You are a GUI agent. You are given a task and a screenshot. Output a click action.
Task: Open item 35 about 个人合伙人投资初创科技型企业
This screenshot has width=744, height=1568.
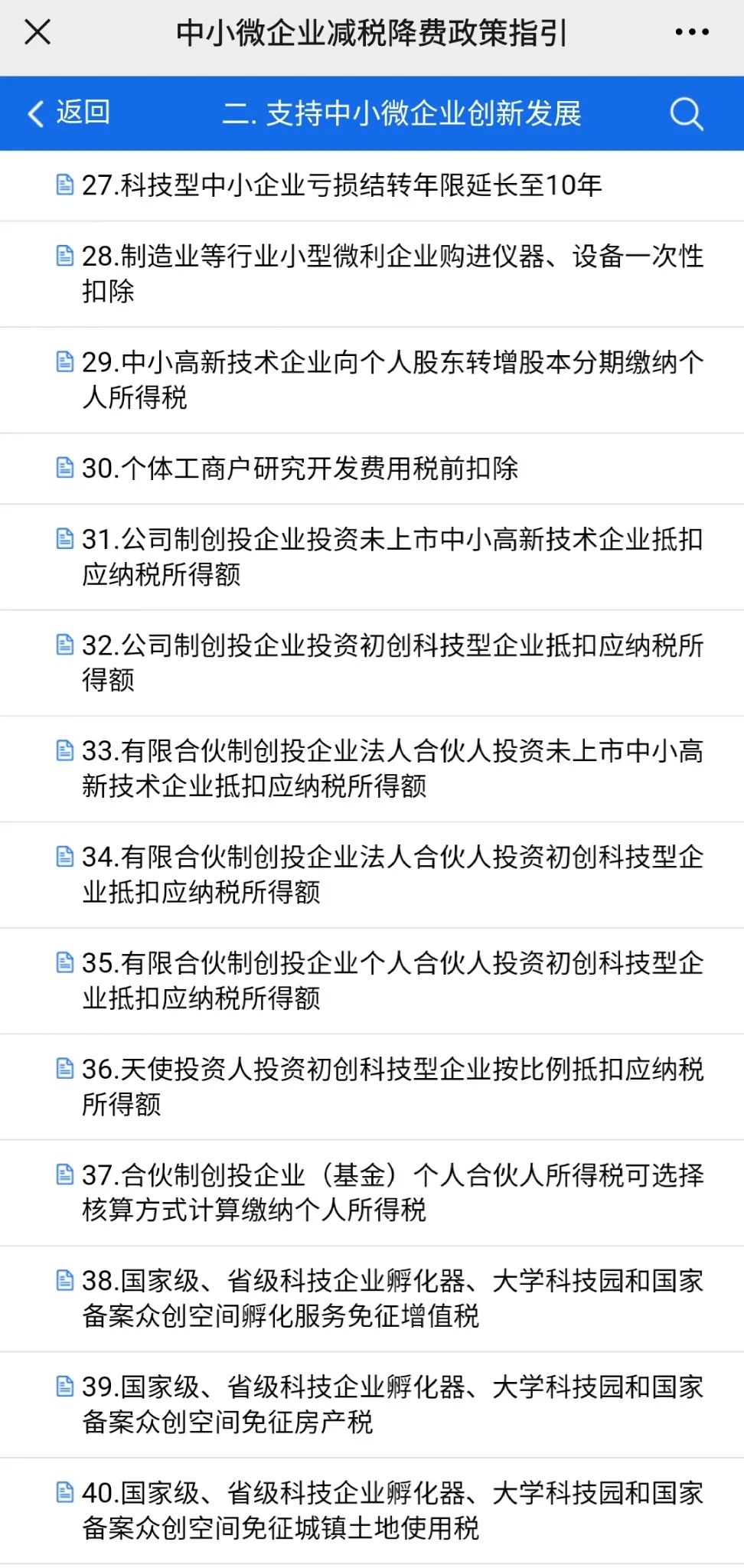(372, 981)
